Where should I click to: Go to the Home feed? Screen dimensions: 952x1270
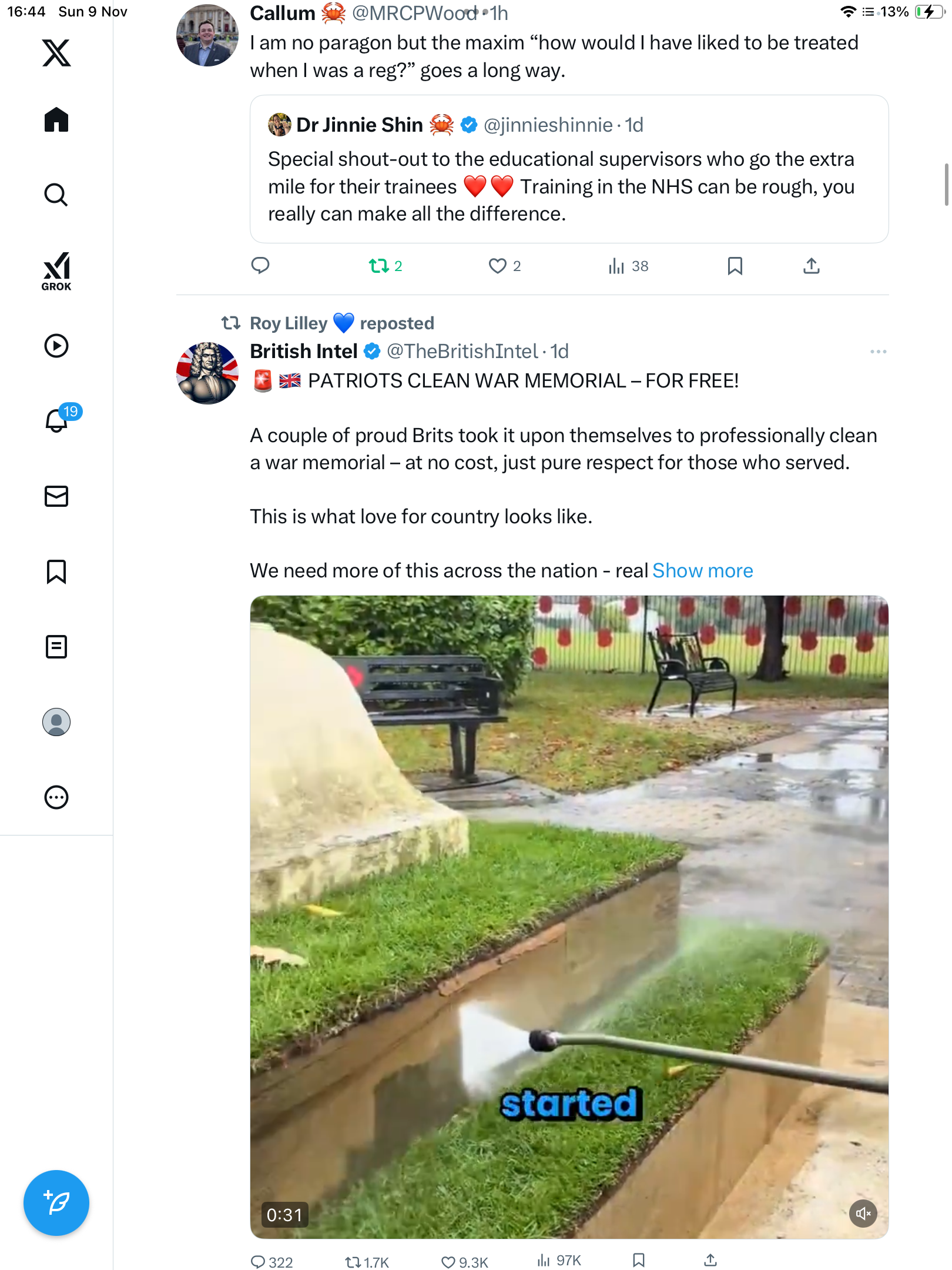pyautogui.click(x=56, y=120)
